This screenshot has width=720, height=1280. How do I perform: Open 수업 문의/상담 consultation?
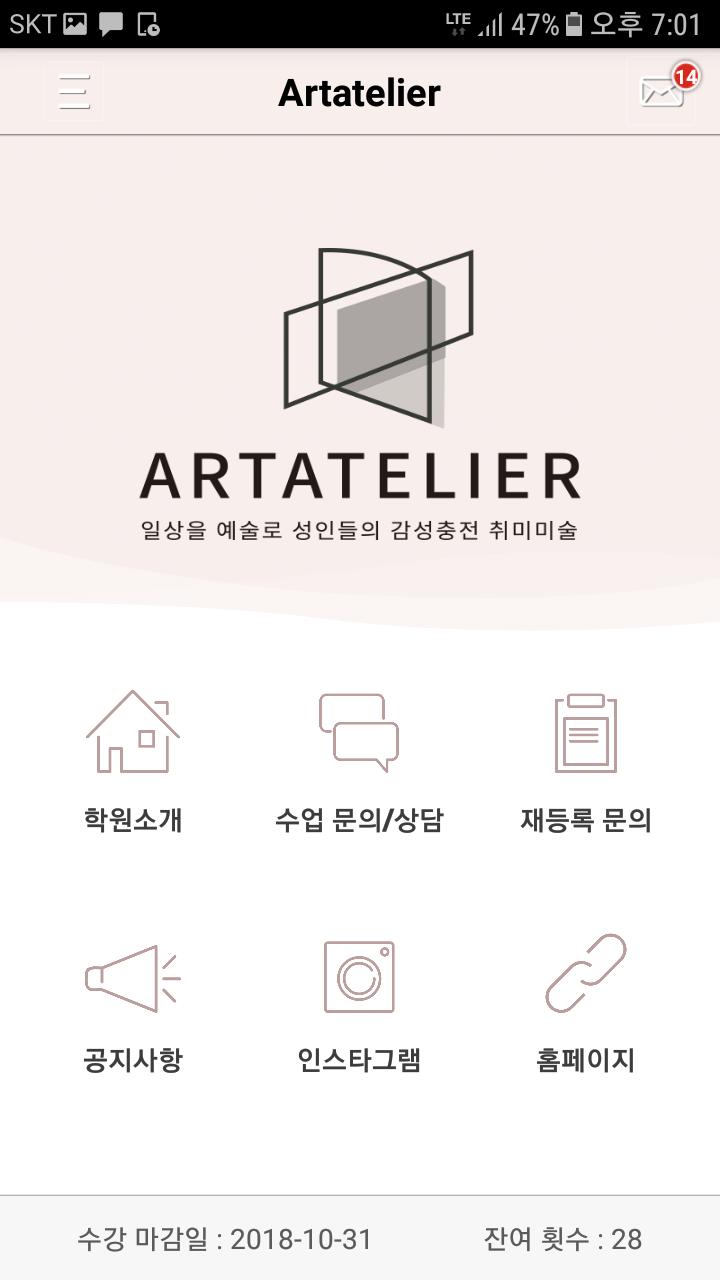coord(359,762)
